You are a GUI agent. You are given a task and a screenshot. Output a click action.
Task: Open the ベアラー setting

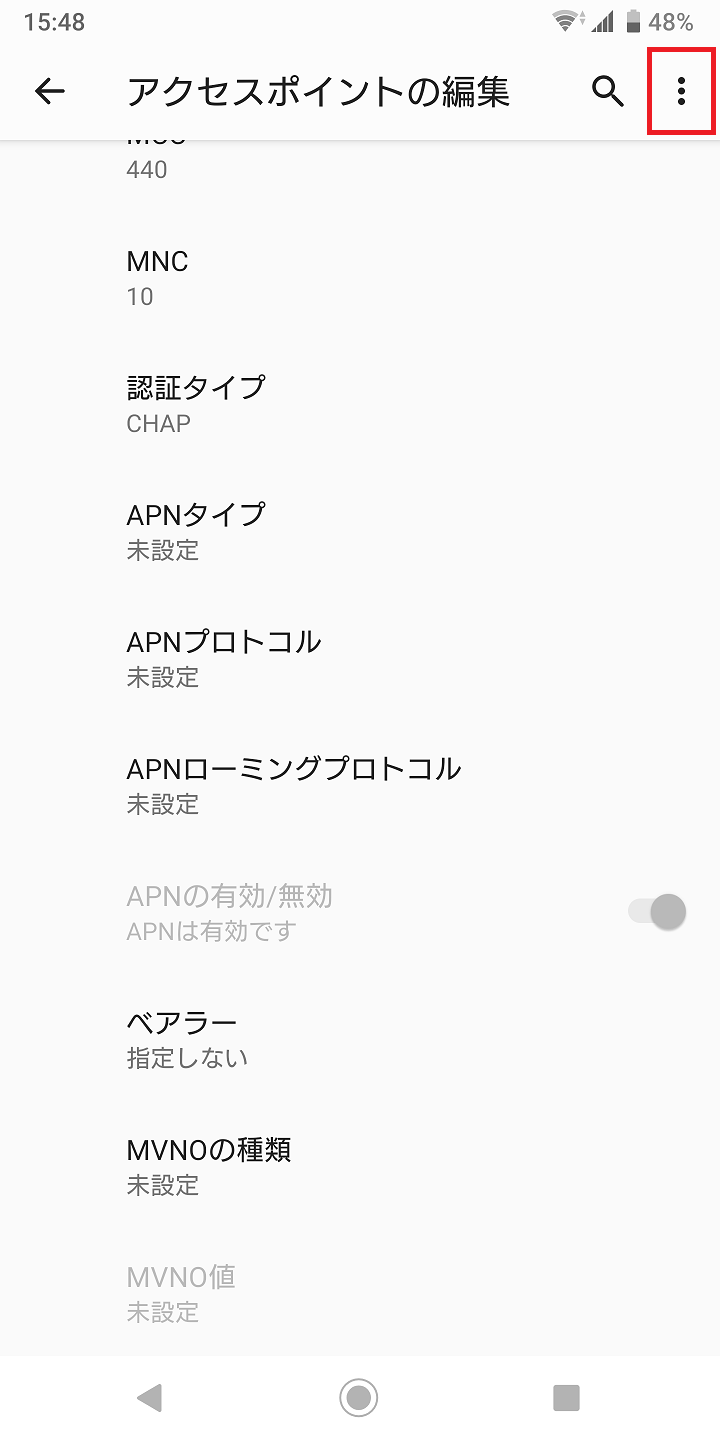360,1040
